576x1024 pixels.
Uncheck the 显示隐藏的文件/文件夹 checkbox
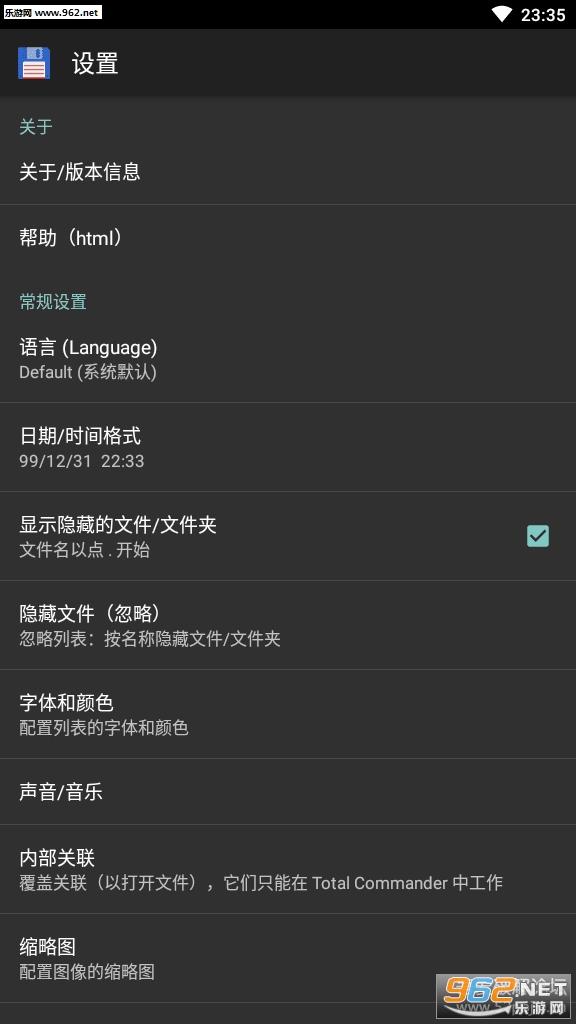(x=537, y=536)
